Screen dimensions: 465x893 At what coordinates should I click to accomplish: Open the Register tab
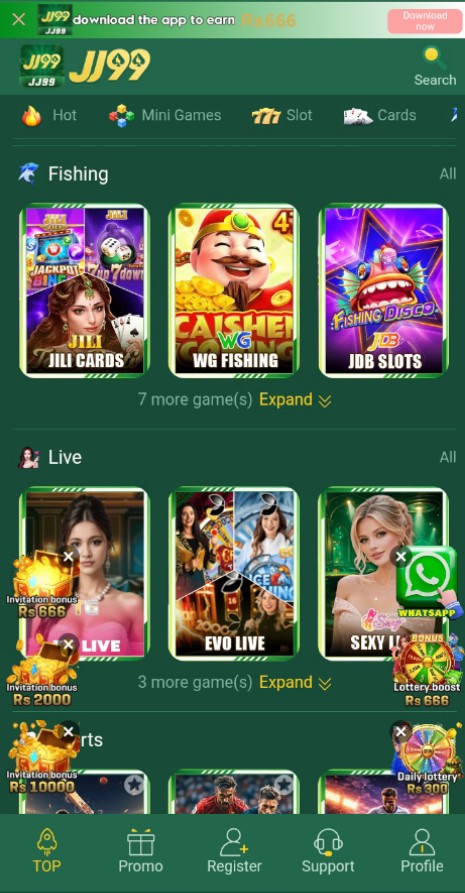pyautogui.click(x=234, y=851)
